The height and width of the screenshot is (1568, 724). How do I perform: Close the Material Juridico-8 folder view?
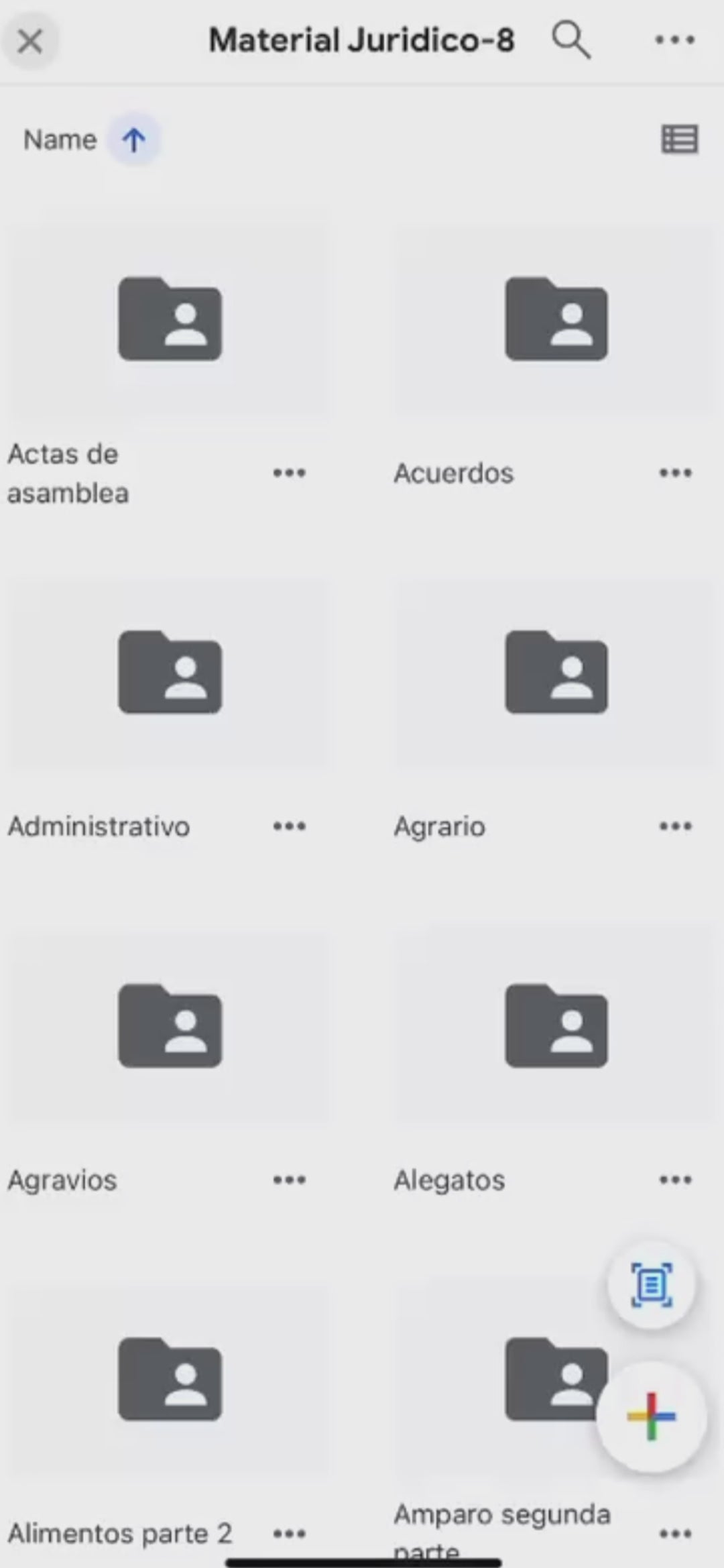pyautogui.click(x=30, y=41)
